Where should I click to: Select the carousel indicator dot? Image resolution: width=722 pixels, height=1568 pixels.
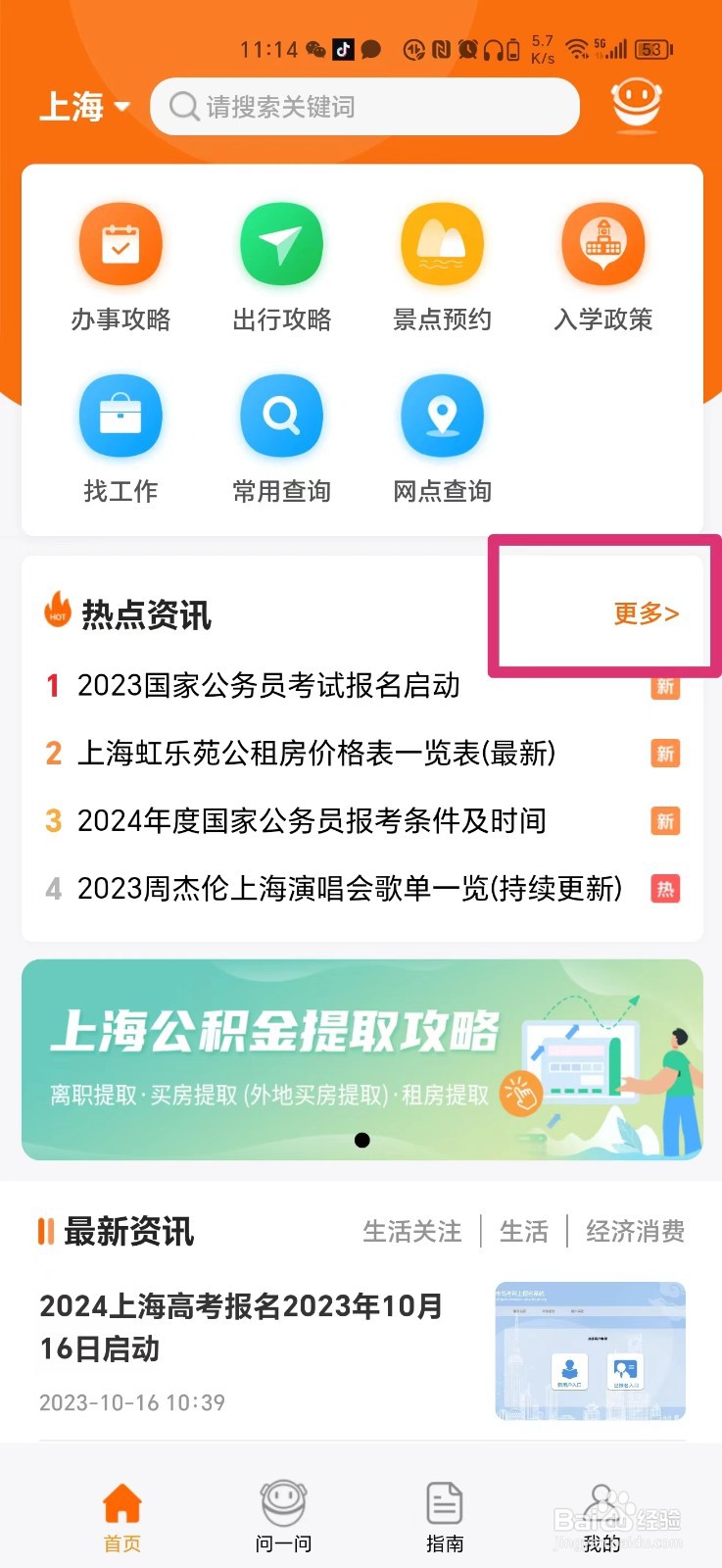(361, 1140)
